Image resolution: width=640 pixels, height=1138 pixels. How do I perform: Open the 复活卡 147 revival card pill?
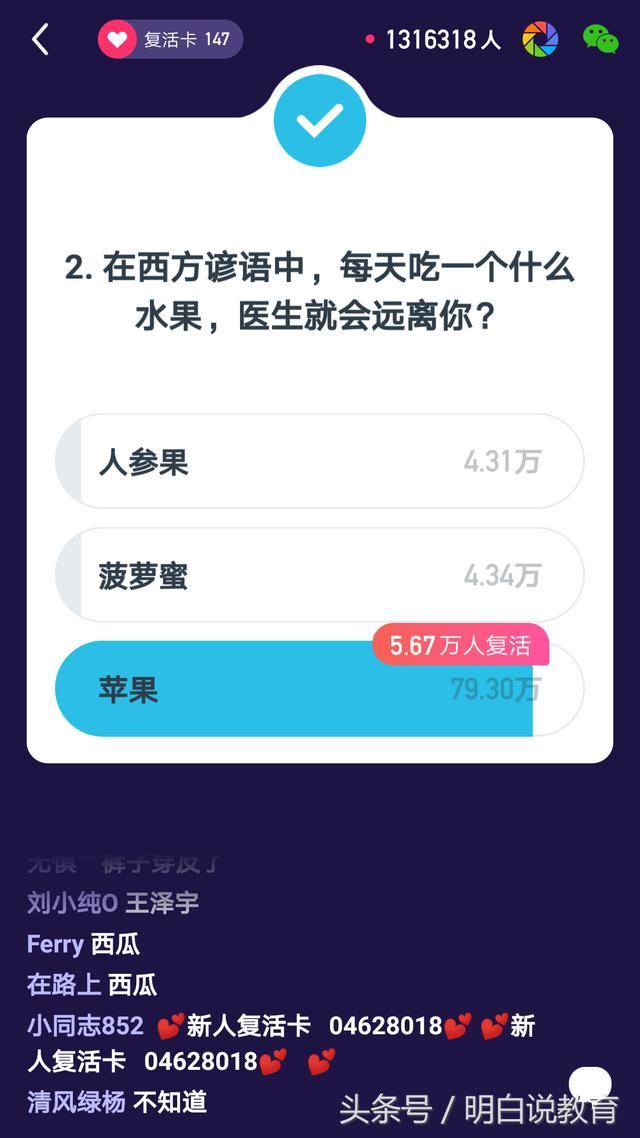170,40
